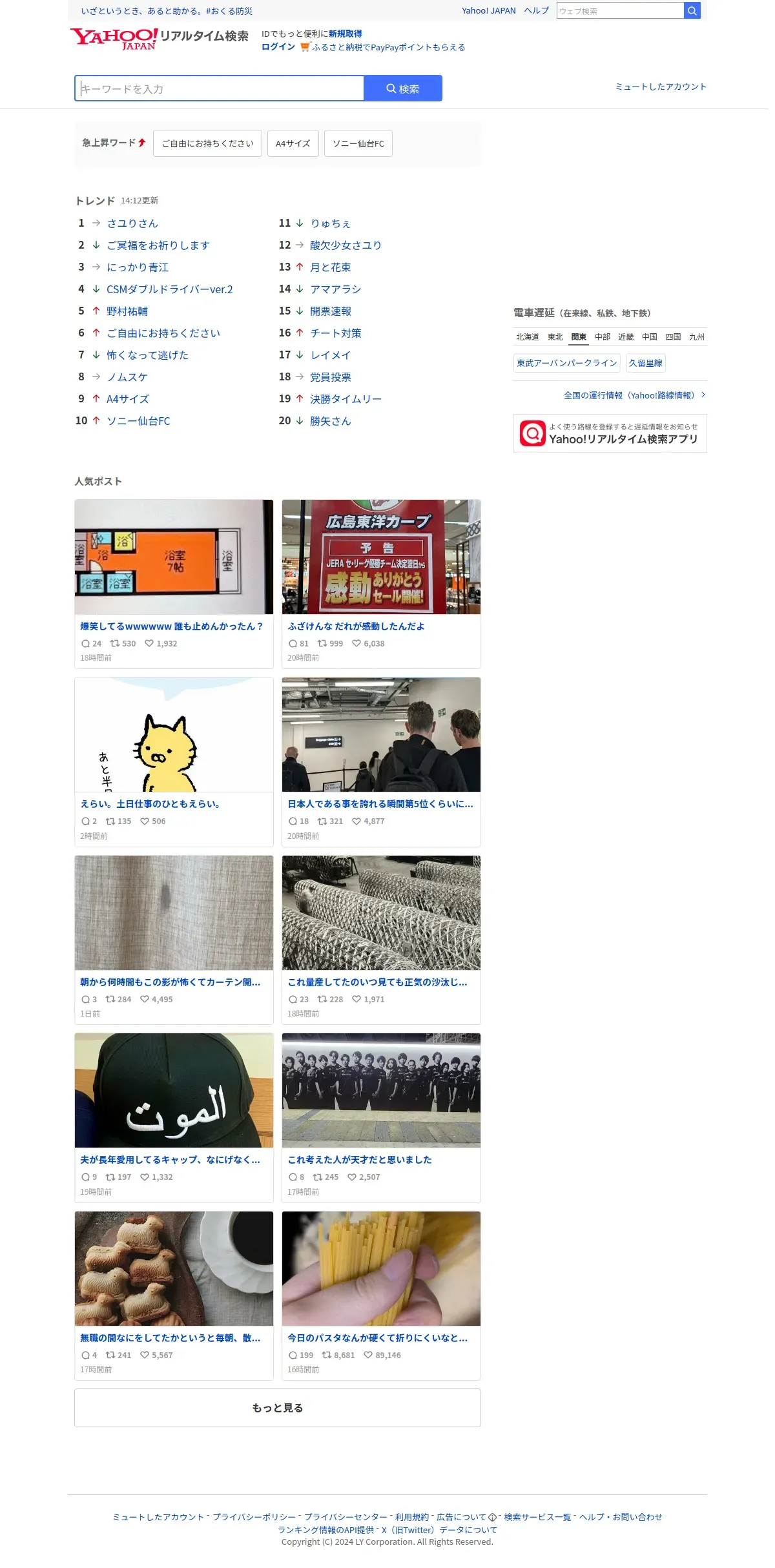Click the top web search magnifier icon
The height and width of the screenshot is (1568, 775).
click(692, 11)
